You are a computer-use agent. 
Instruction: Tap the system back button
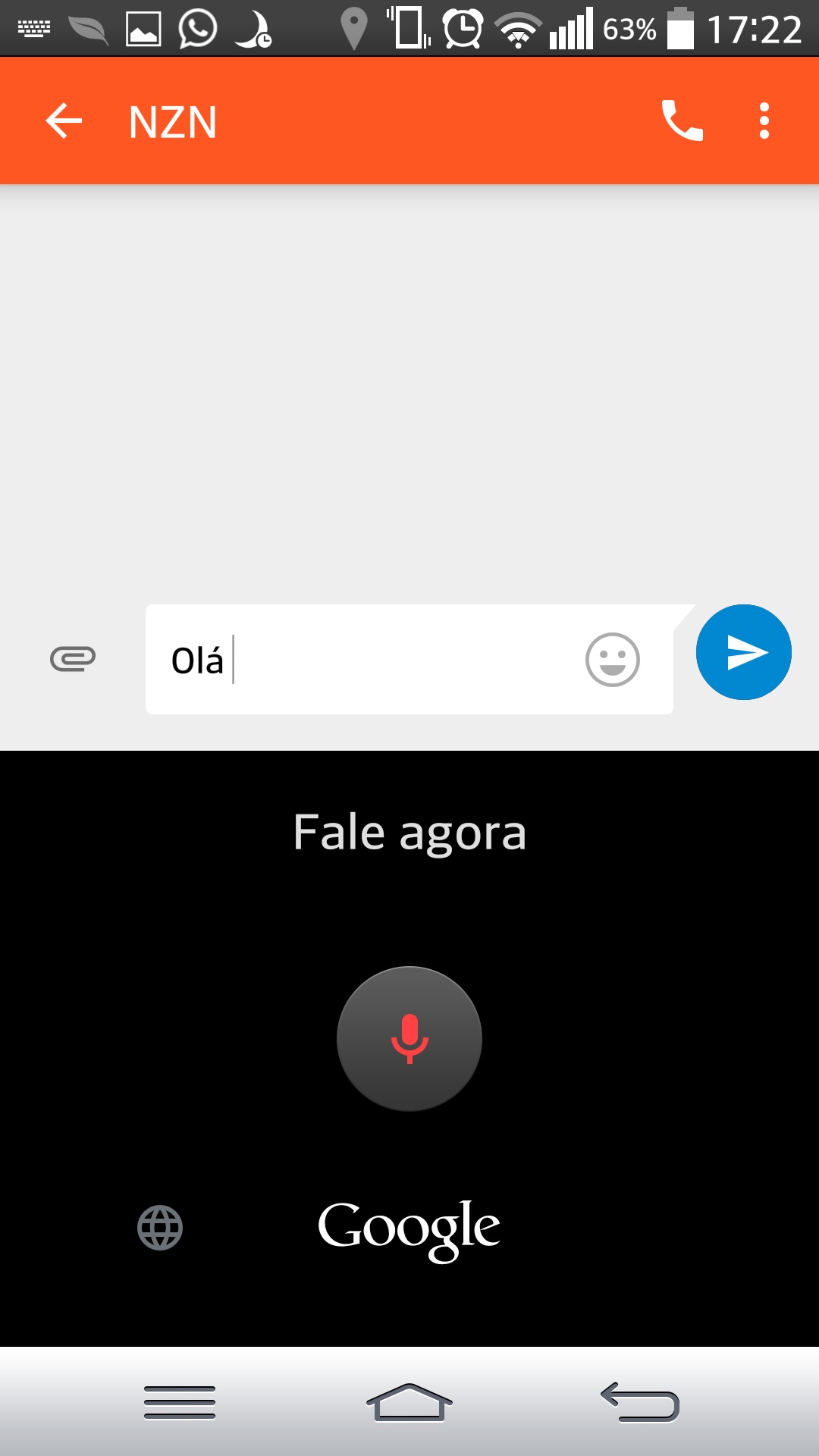pyautogui.click(x=640, y=1402)
